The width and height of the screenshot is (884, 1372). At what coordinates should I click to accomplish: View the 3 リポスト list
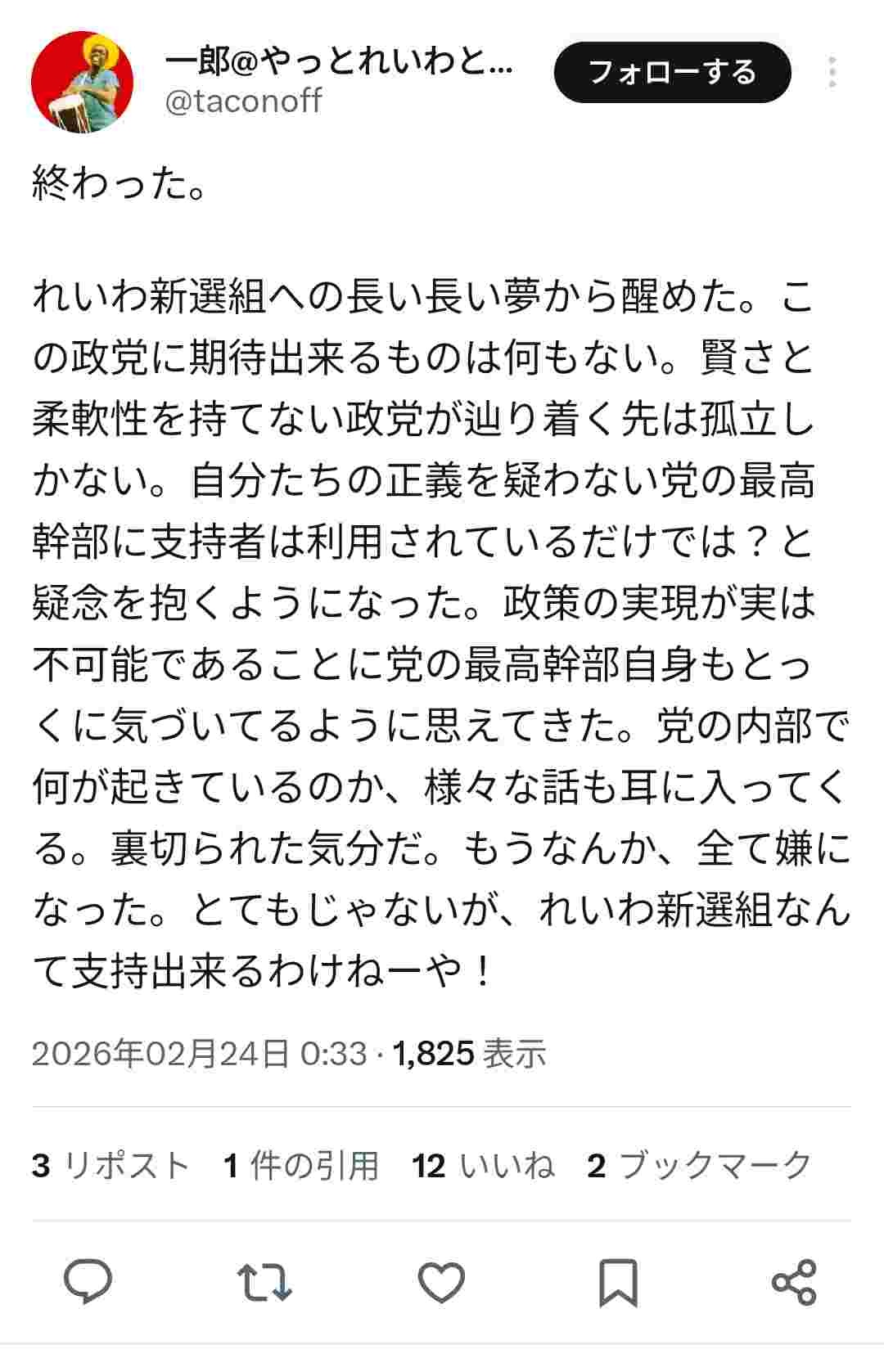click(110, 1166)
